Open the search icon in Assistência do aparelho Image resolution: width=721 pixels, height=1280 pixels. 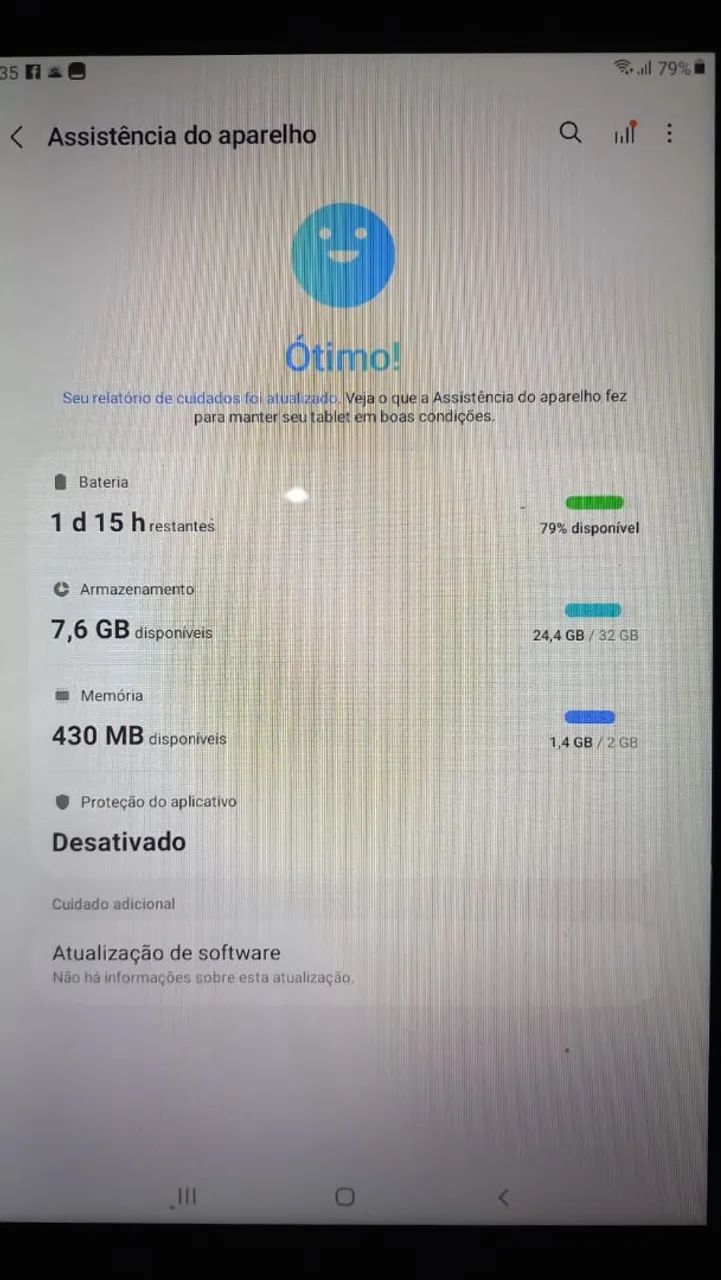tap(570, 133)
